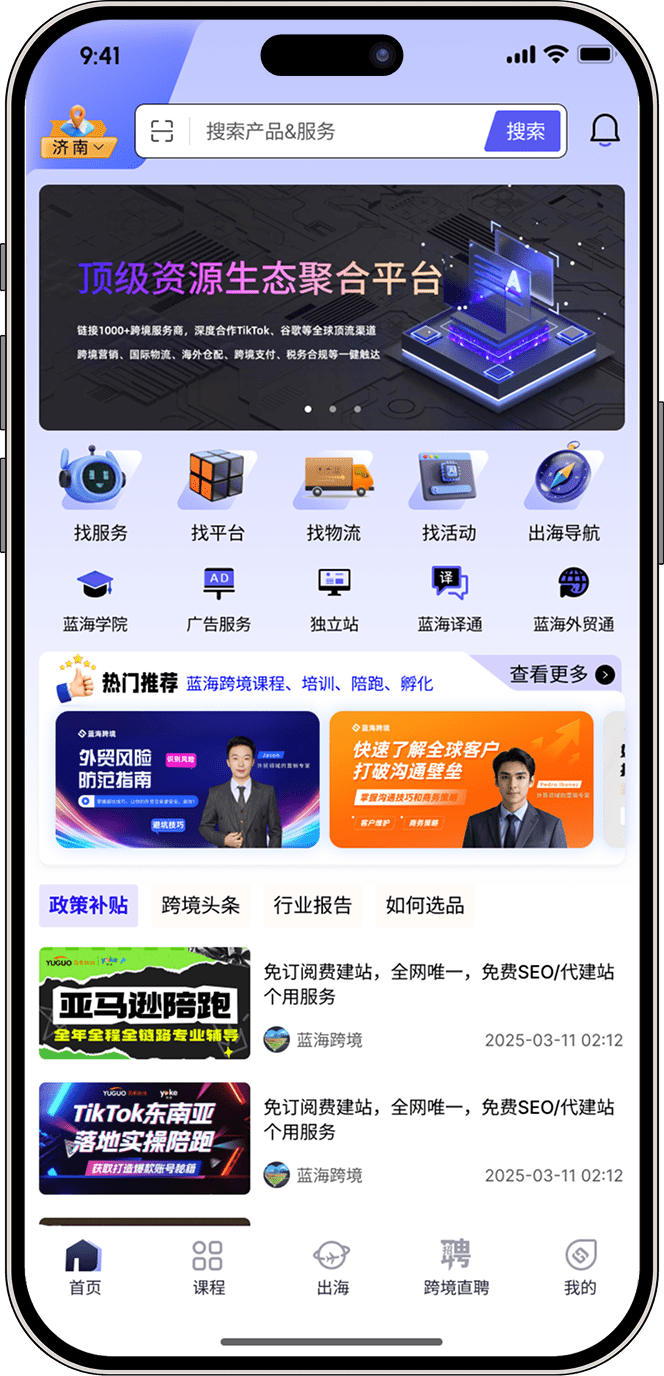664x1376 pixels.
Task: Open 找物流 shortcut
Action: point(334,495)
